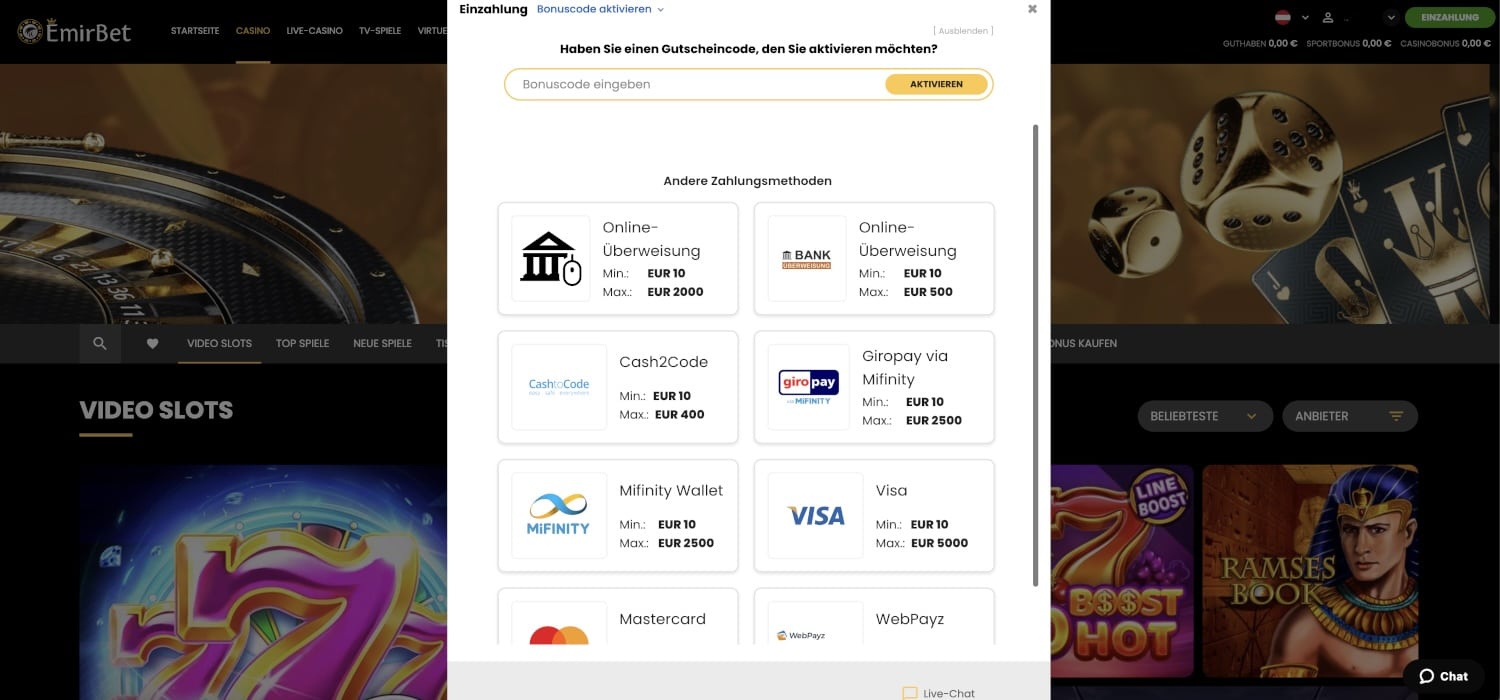Pick Mifinity Wallet for deposit

click(617, 515)
